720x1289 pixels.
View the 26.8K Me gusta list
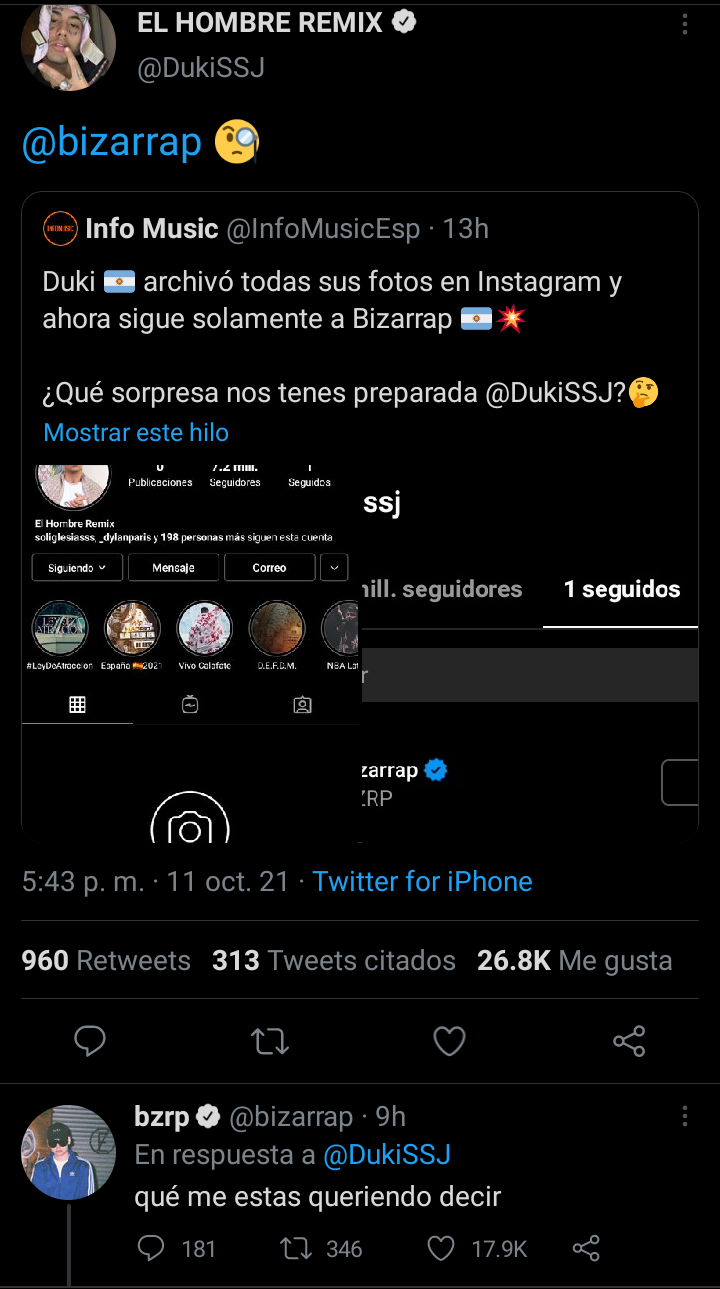click(x=574, y=961)
